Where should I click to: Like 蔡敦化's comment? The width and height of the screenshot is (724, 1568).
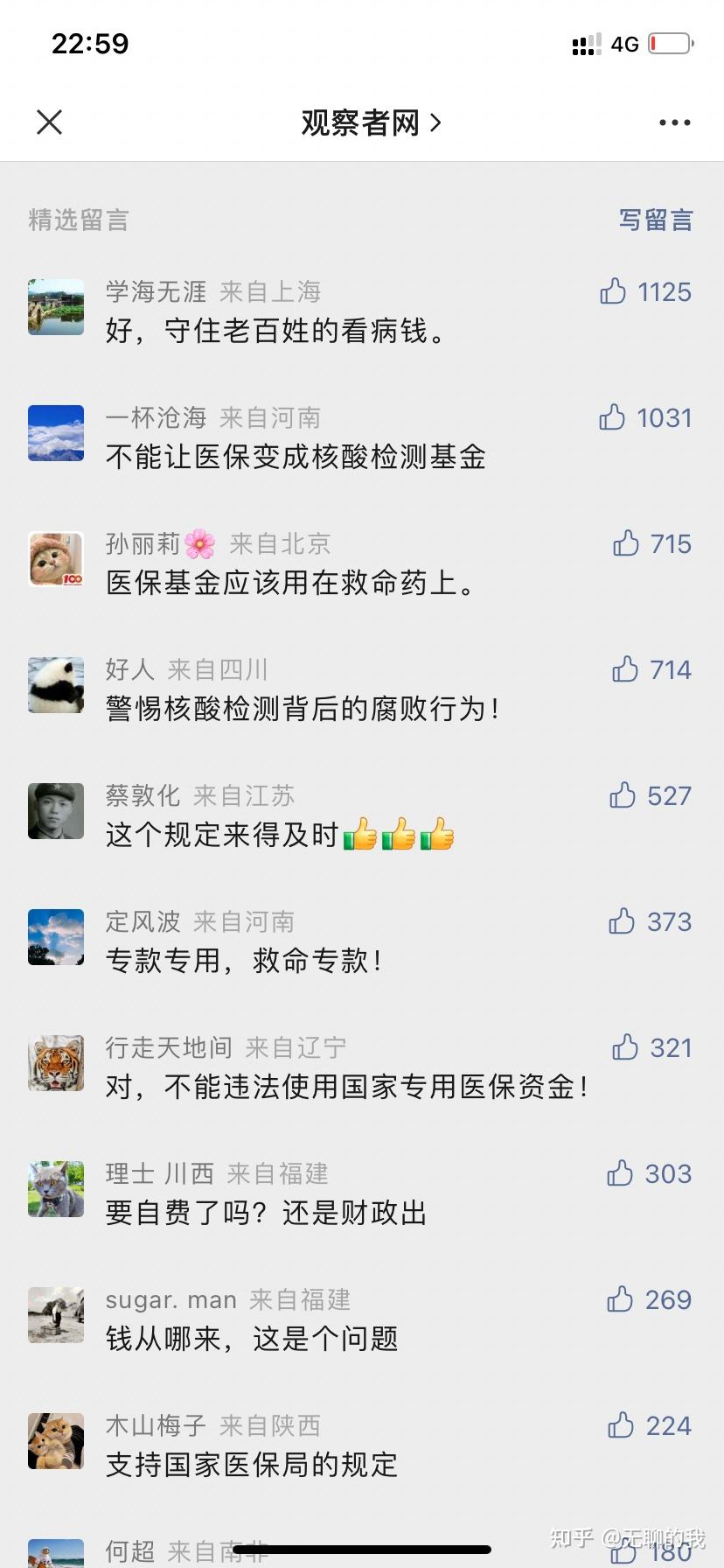(623, 795)
